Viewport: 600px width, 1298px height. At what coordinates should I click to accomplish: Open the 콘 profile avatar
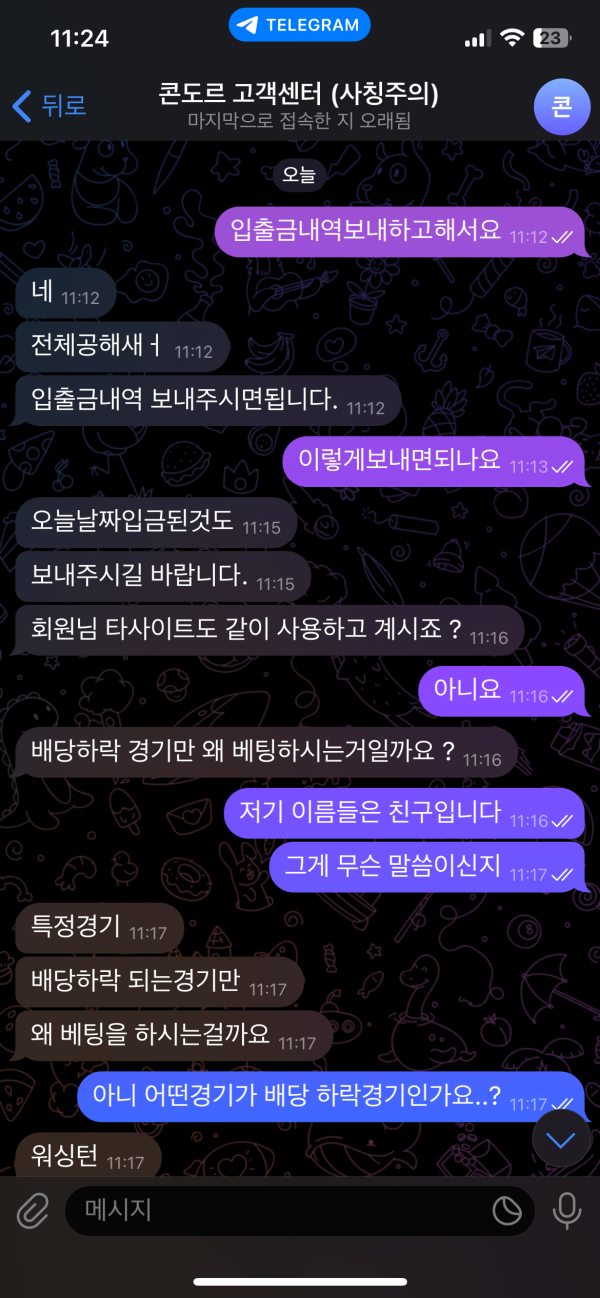point(562,106)
